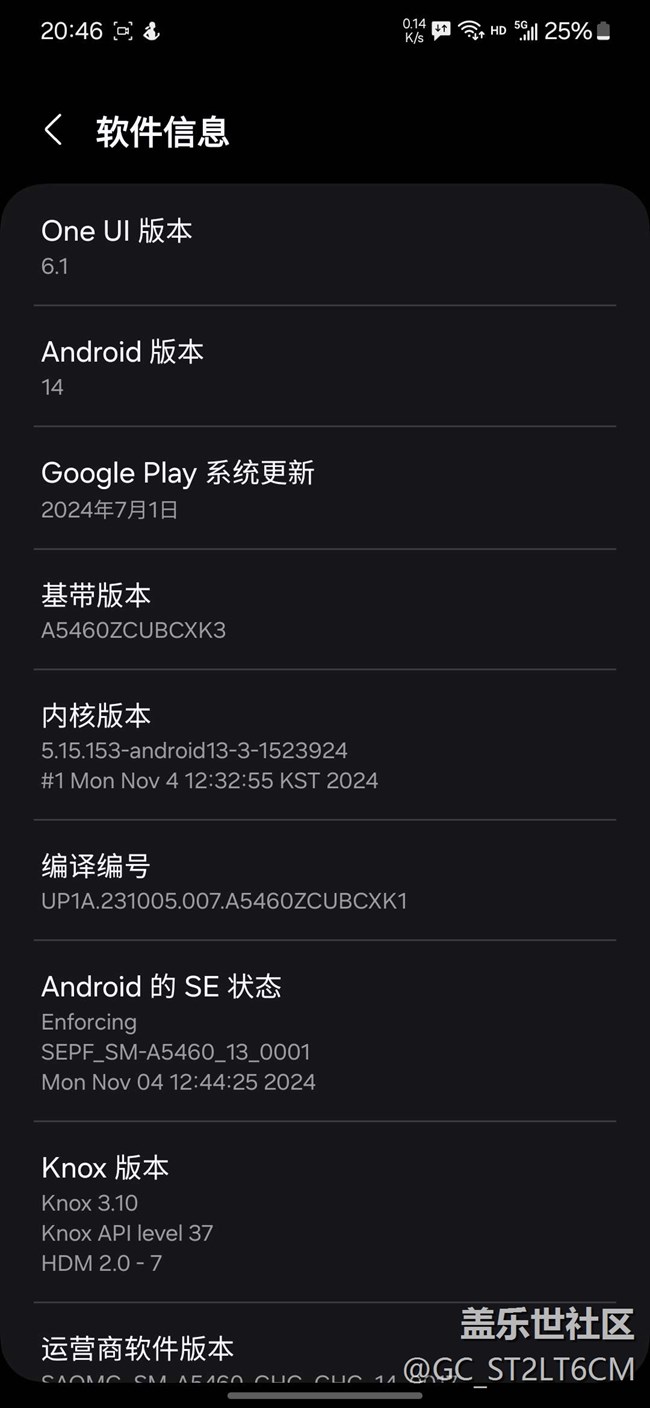Tap the One UI 版本 row
This screenshot has height=1408, width=650.
[x=324, y=246]
